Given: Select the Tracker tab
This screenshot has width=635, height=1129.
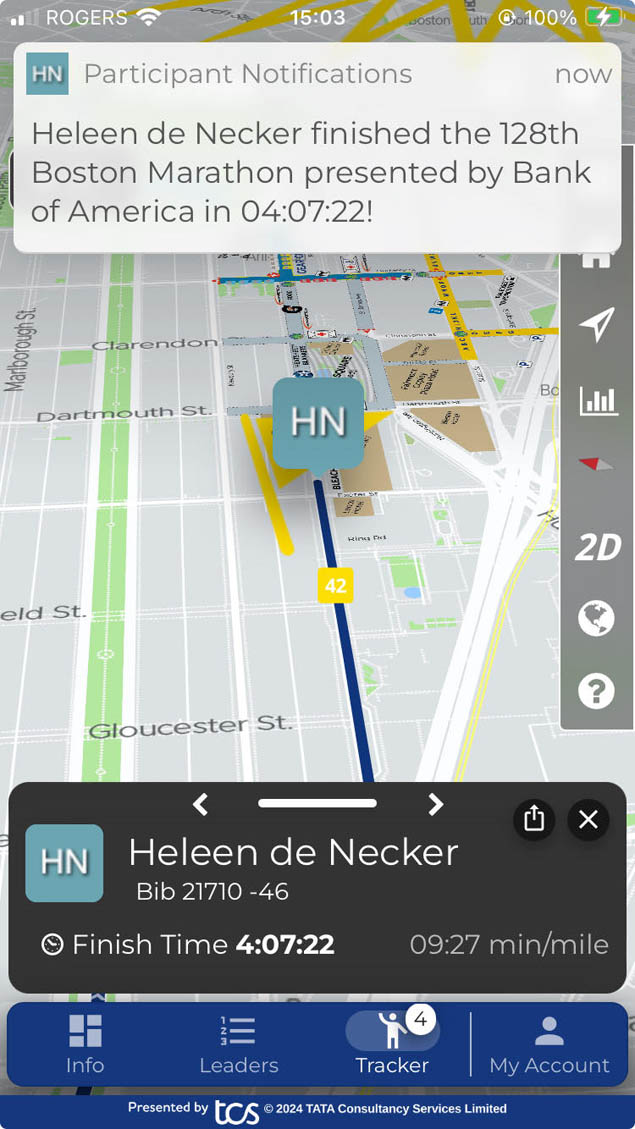Looking at the screenshot, I should tap(392, 1045).
